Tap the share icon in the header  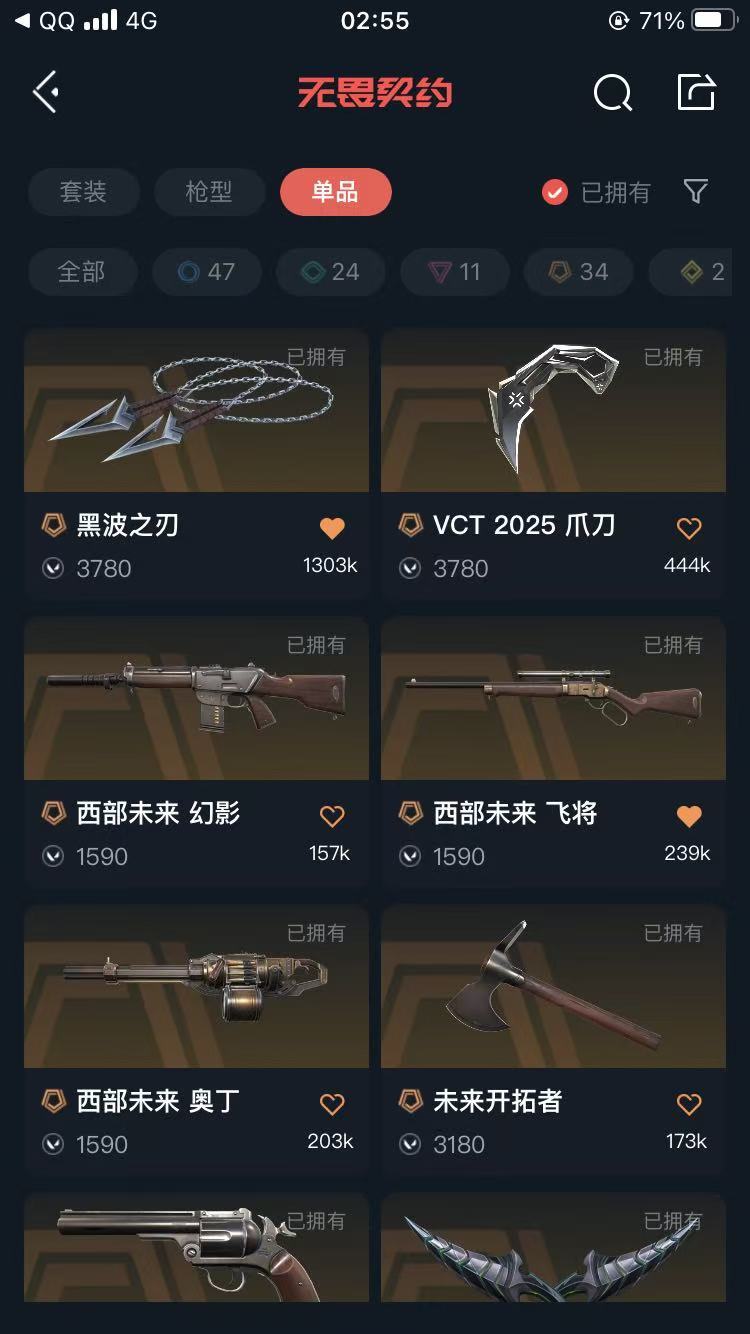[697, 92]
